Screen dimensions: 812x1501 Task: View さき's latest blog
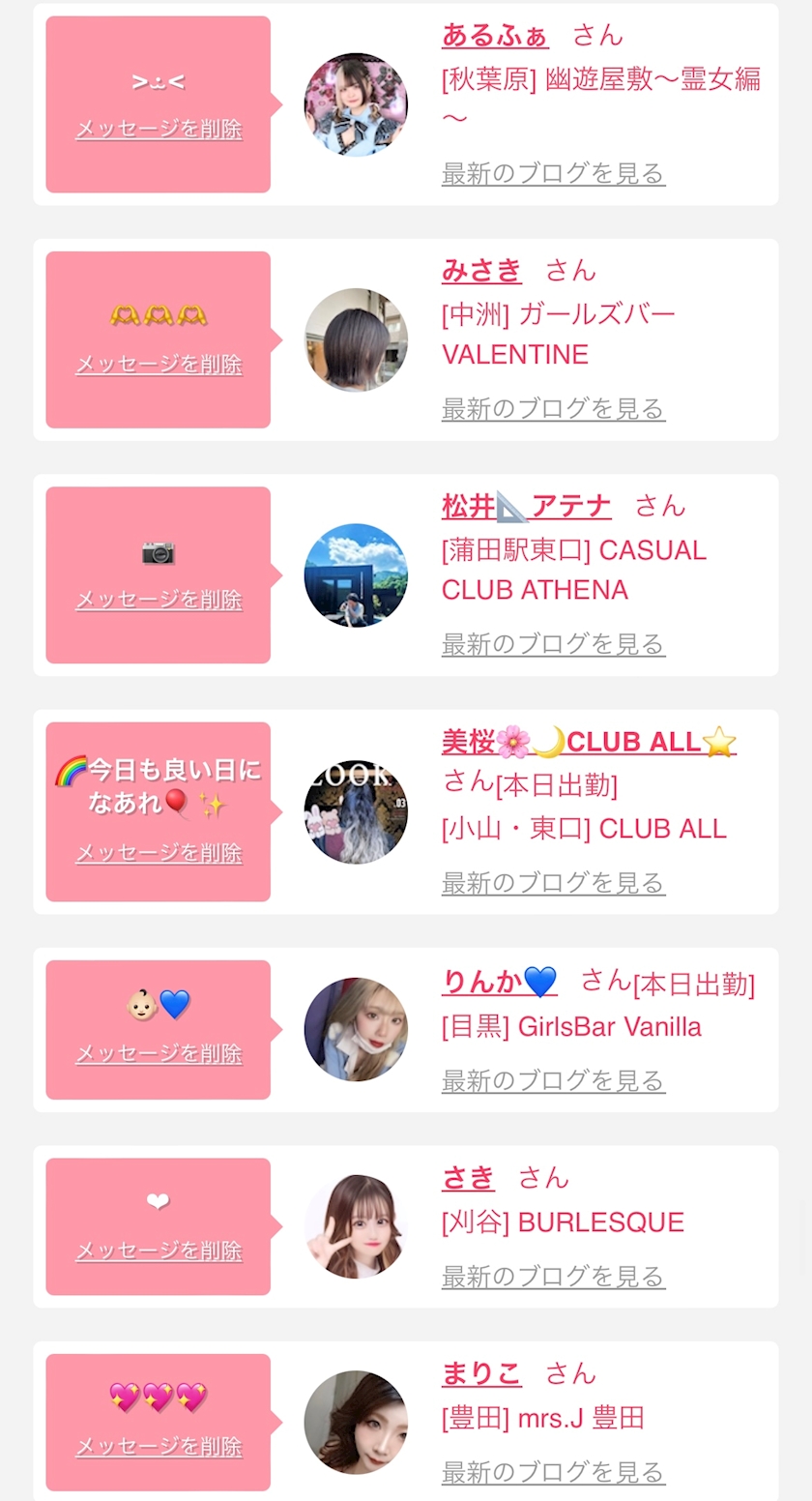(553, 1276)
